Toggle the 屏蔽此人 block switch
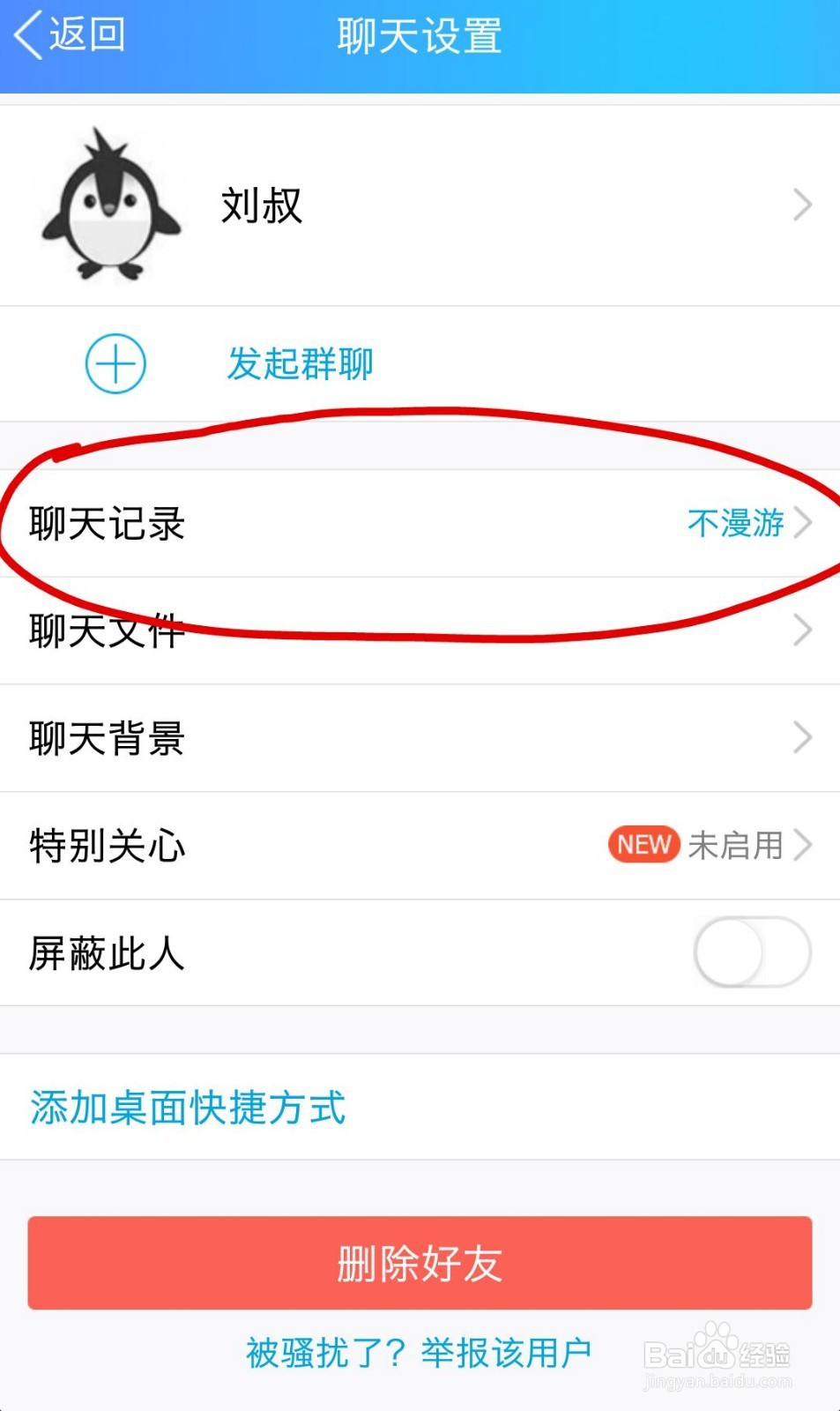The height and width of the screenshot is (1411, 840). (x=752, y=952)
